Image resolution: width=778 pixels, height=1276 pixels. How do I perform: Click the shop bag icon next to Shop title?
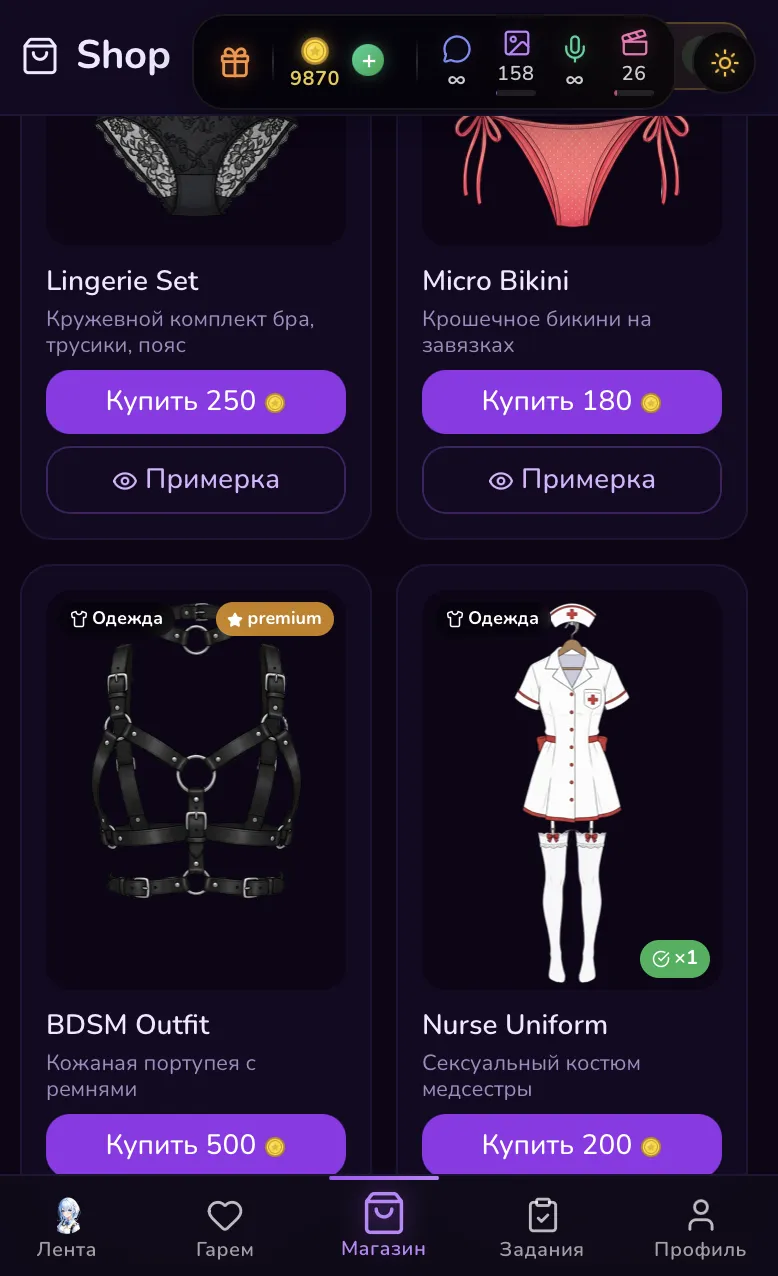(x=40, y=57)
